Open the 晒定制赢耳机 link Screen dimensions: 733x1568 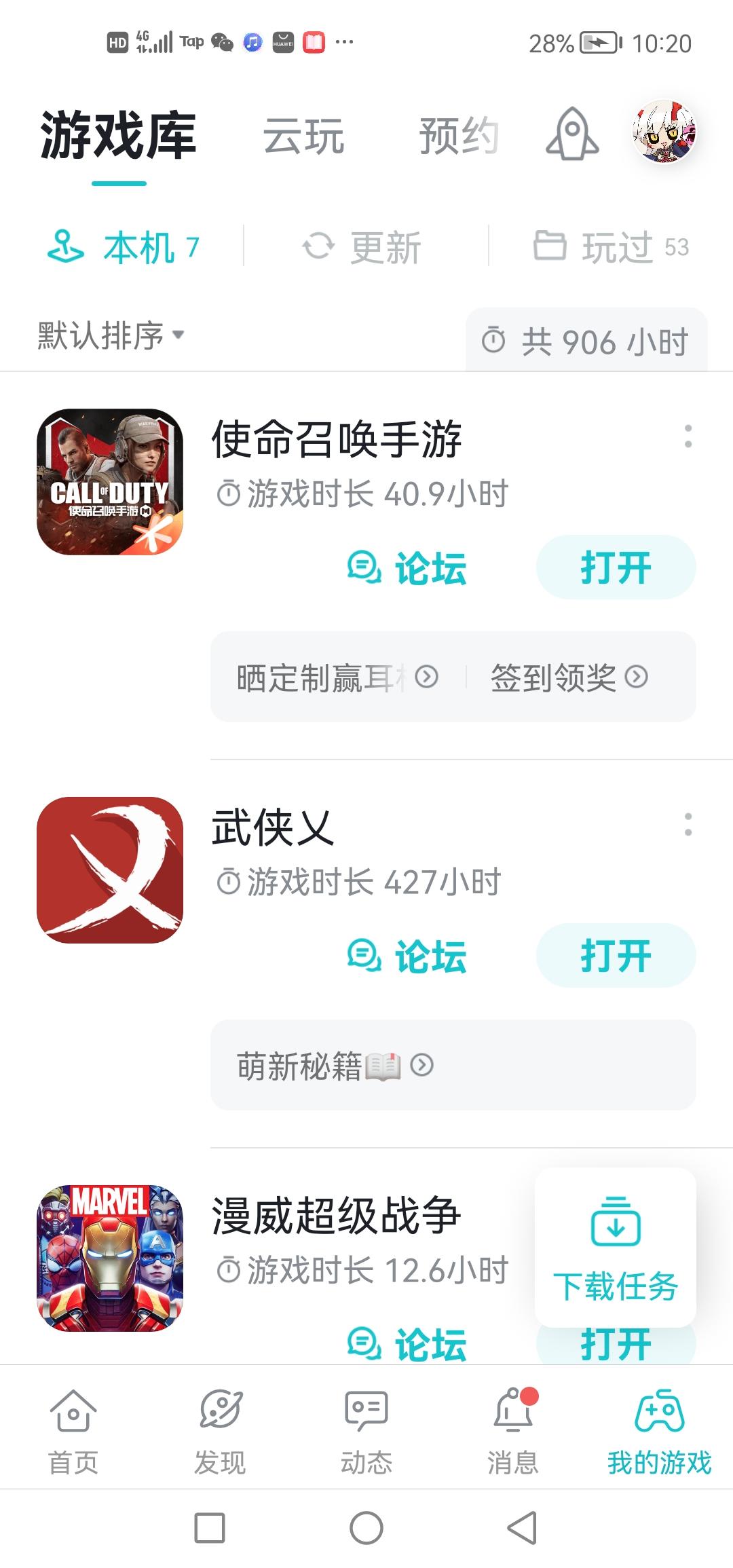(x=337, y=677)
